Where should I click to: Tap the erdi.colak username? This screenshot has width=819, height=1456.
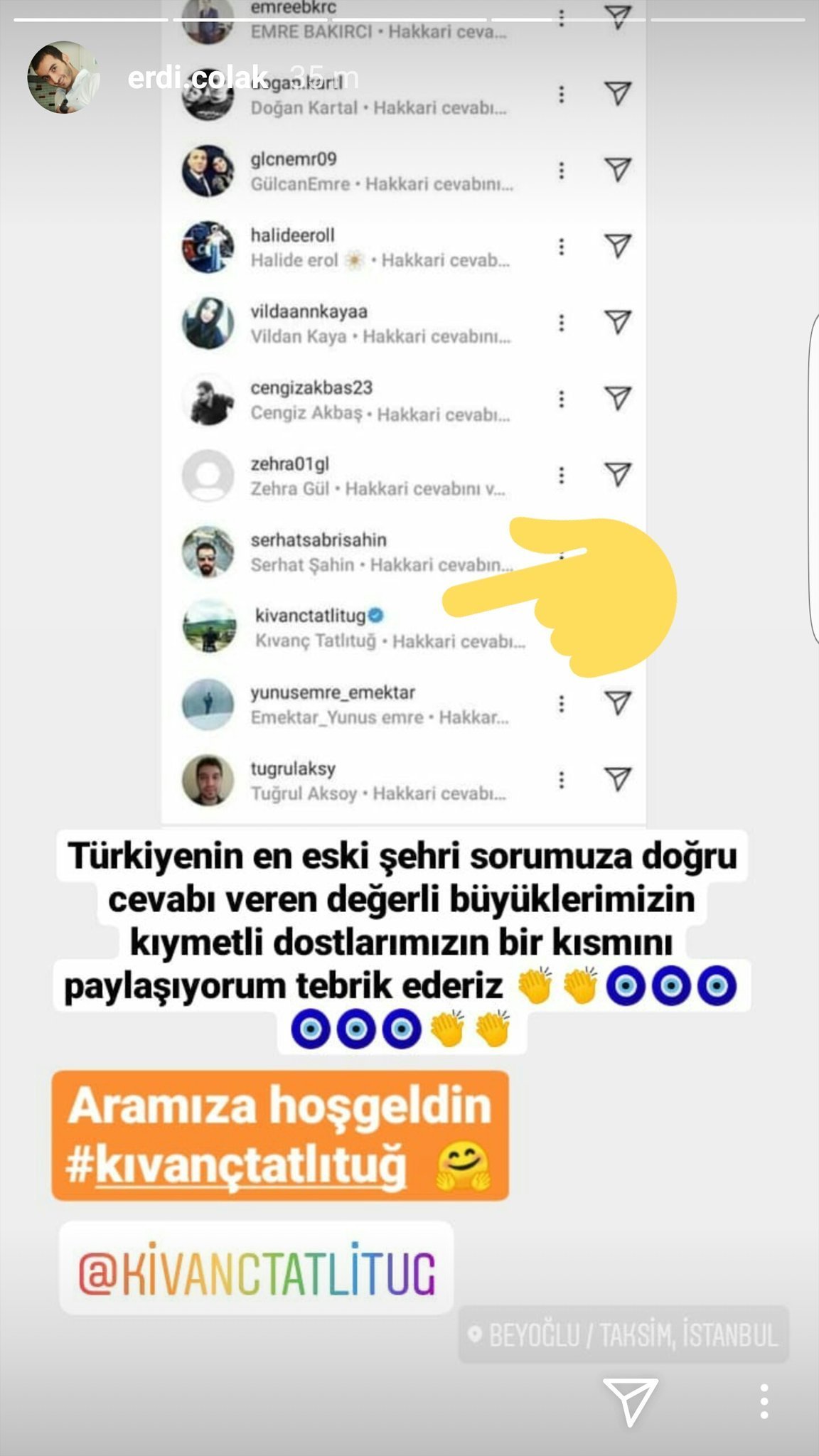[198, 77]
